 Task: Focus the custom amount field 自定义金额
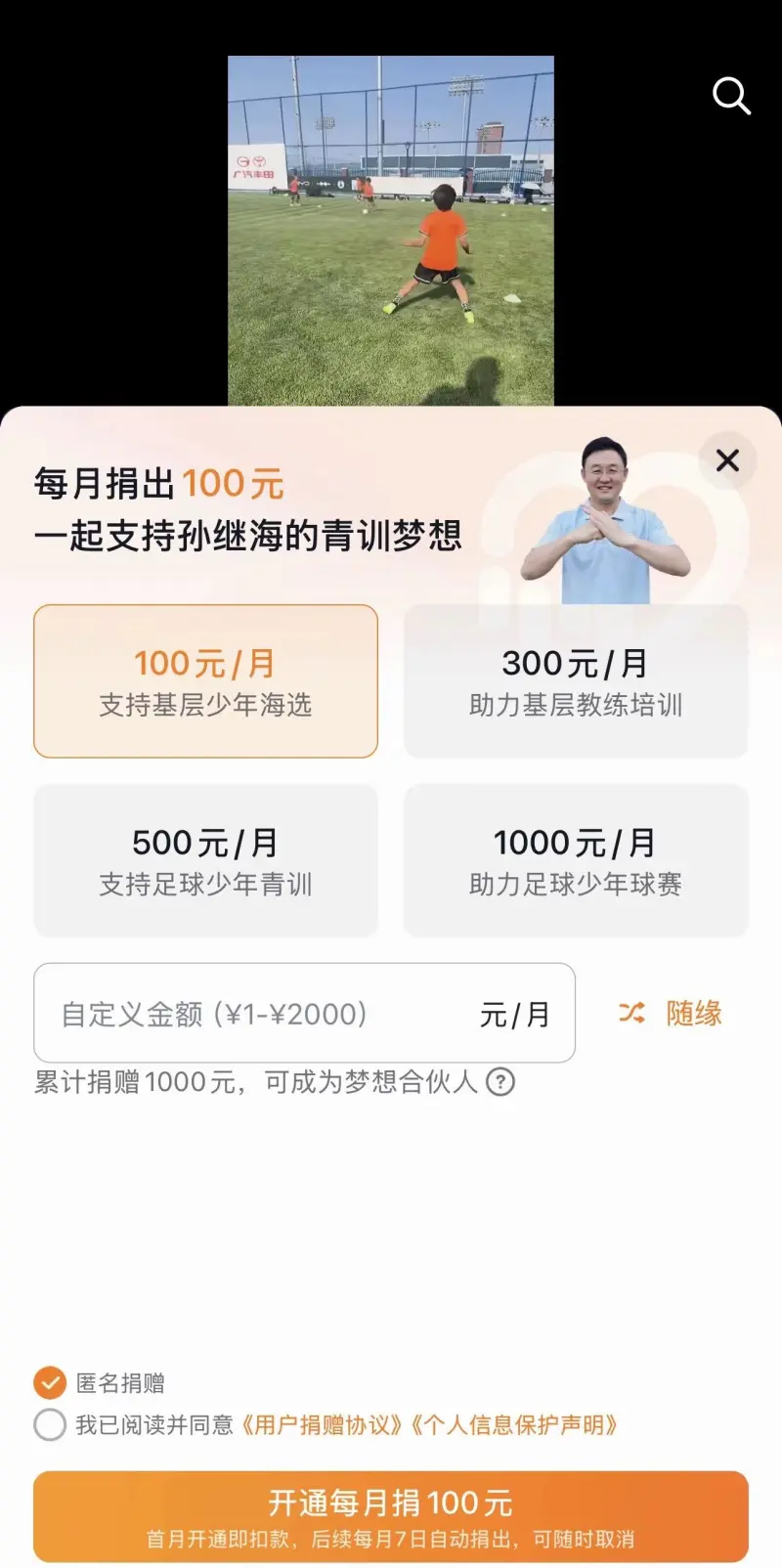(x=254, y=1014)
